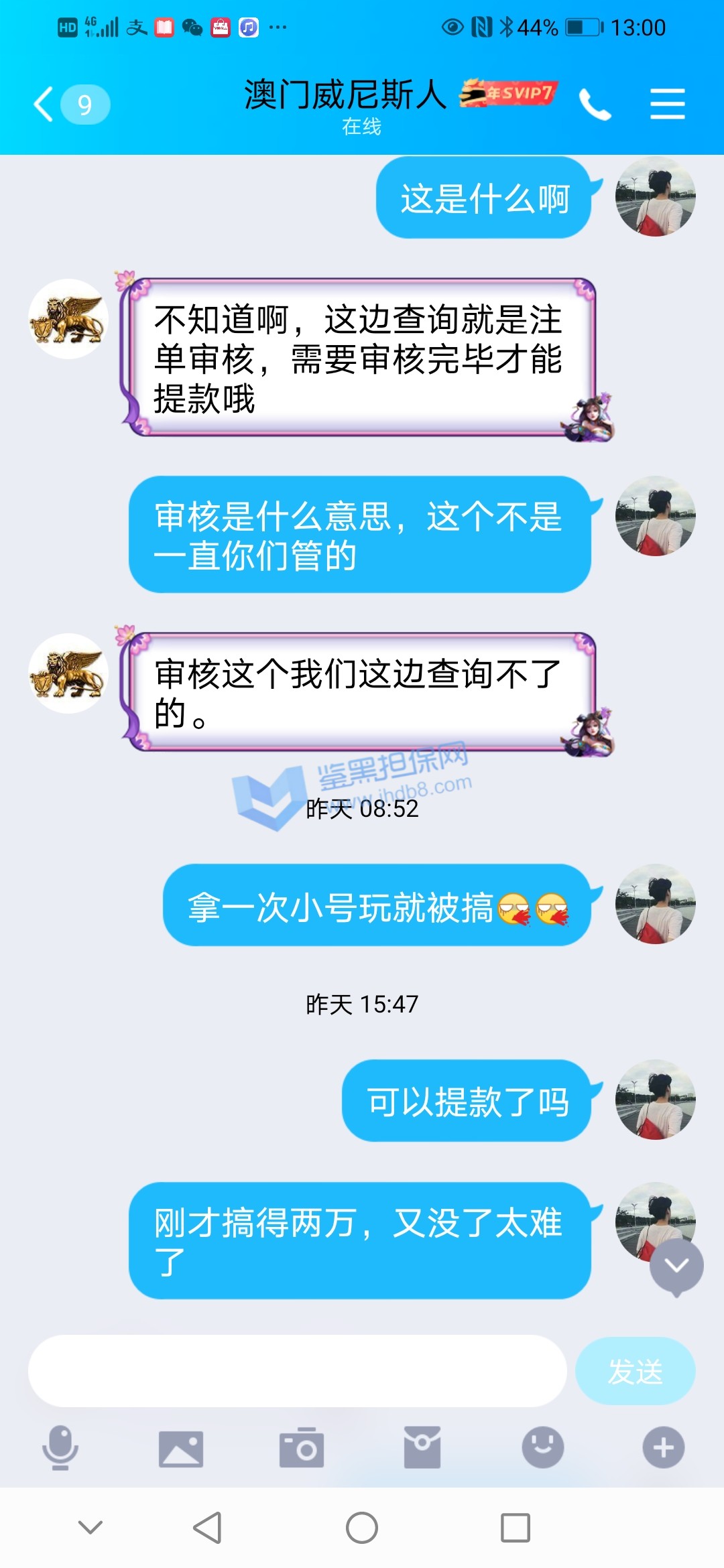Tap the 发送 send button
The height and width of the screenshot is (1568, 724).
coord(635,1371)
